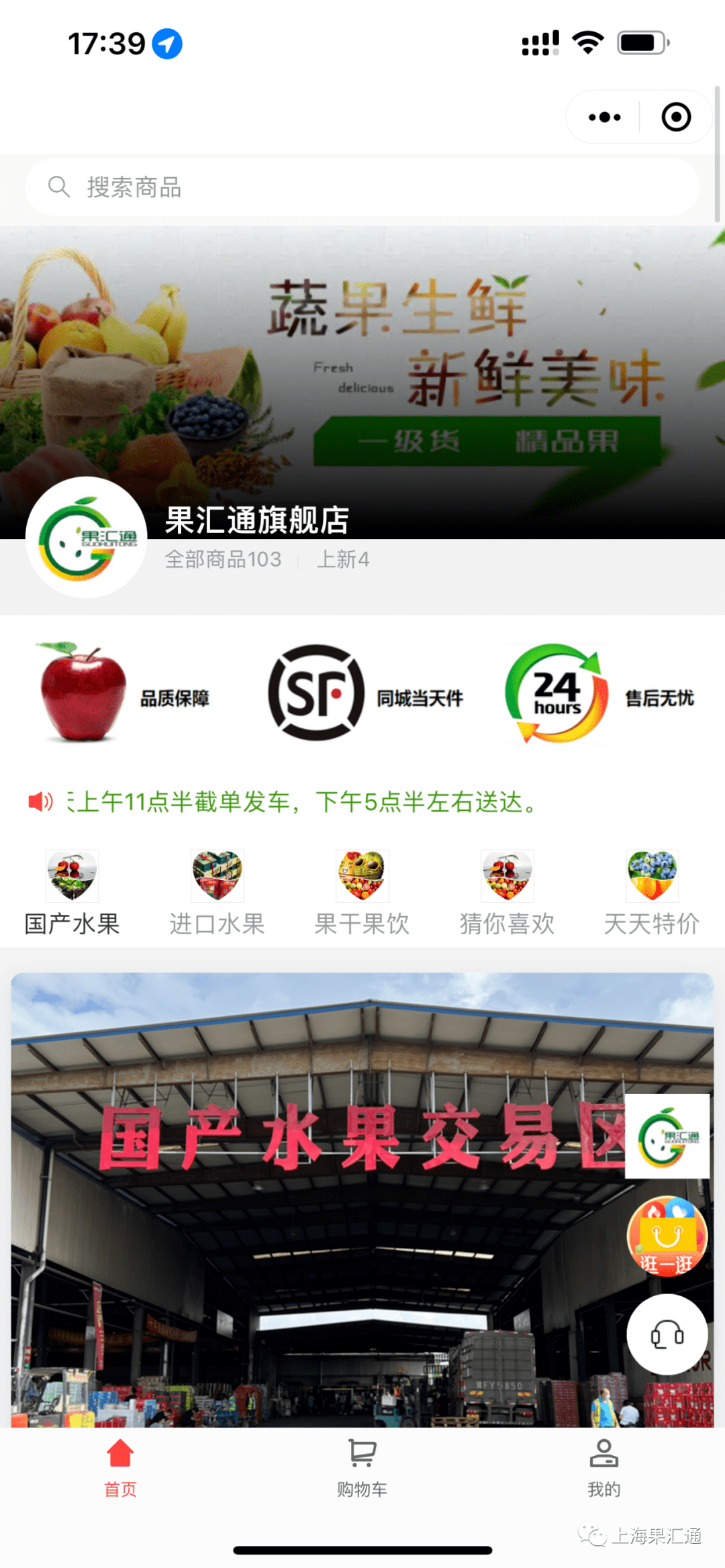Screen dimensions: 725x1568
Task: Open 全部商品103 product list
Action: coord(223,559)
